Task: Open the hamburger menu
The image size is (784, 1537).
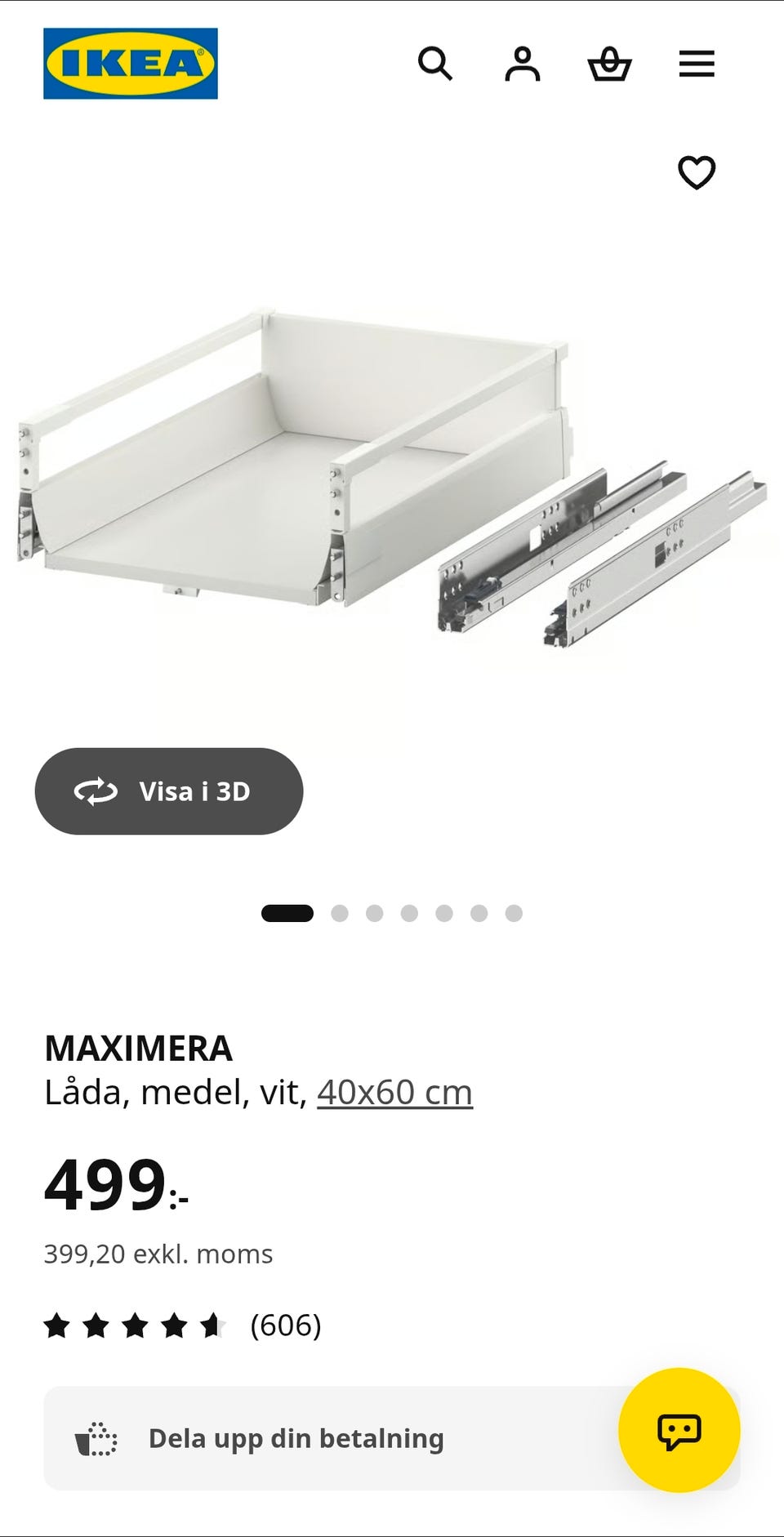Action: tap(697, 64)
